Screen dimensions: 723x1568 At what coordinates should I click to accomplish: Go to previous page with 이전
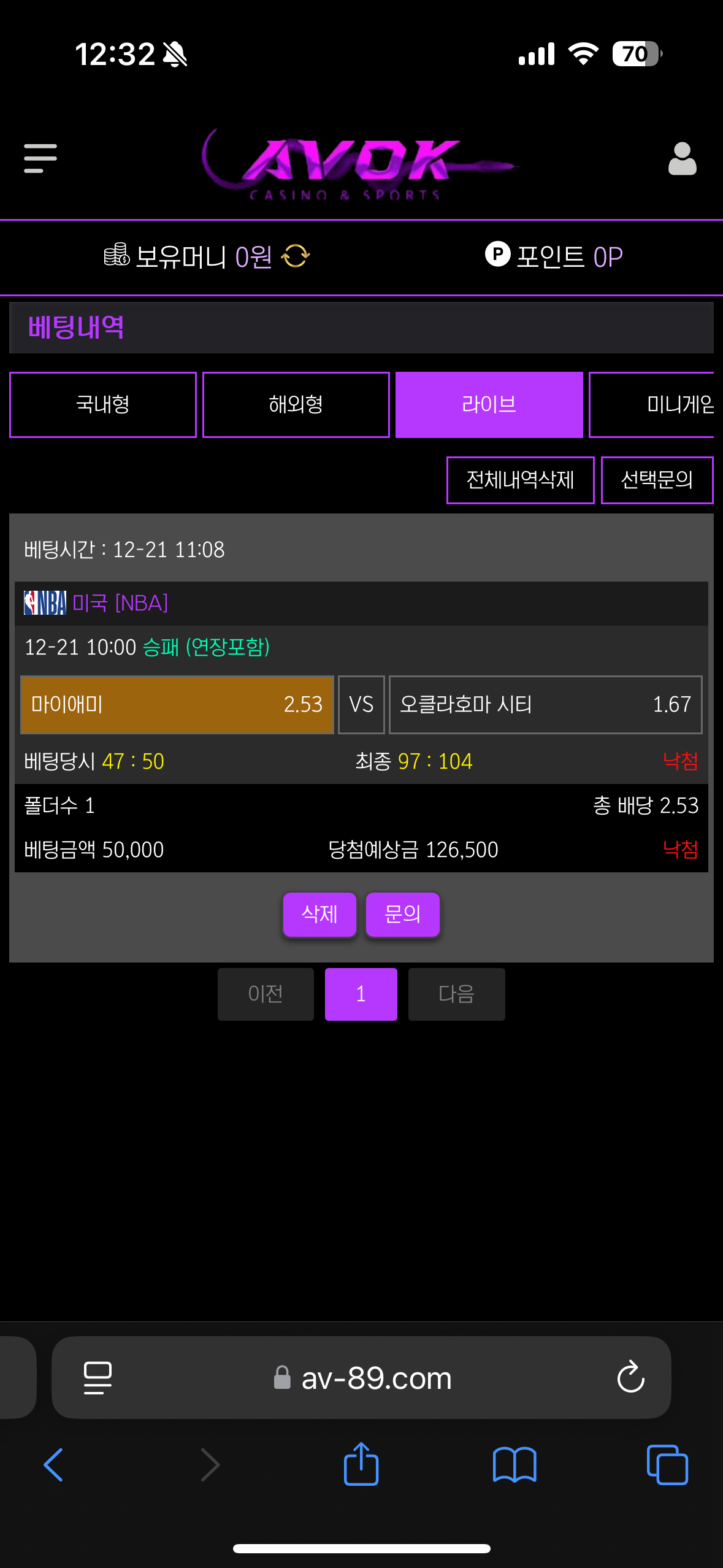click(x=266, y=994)
